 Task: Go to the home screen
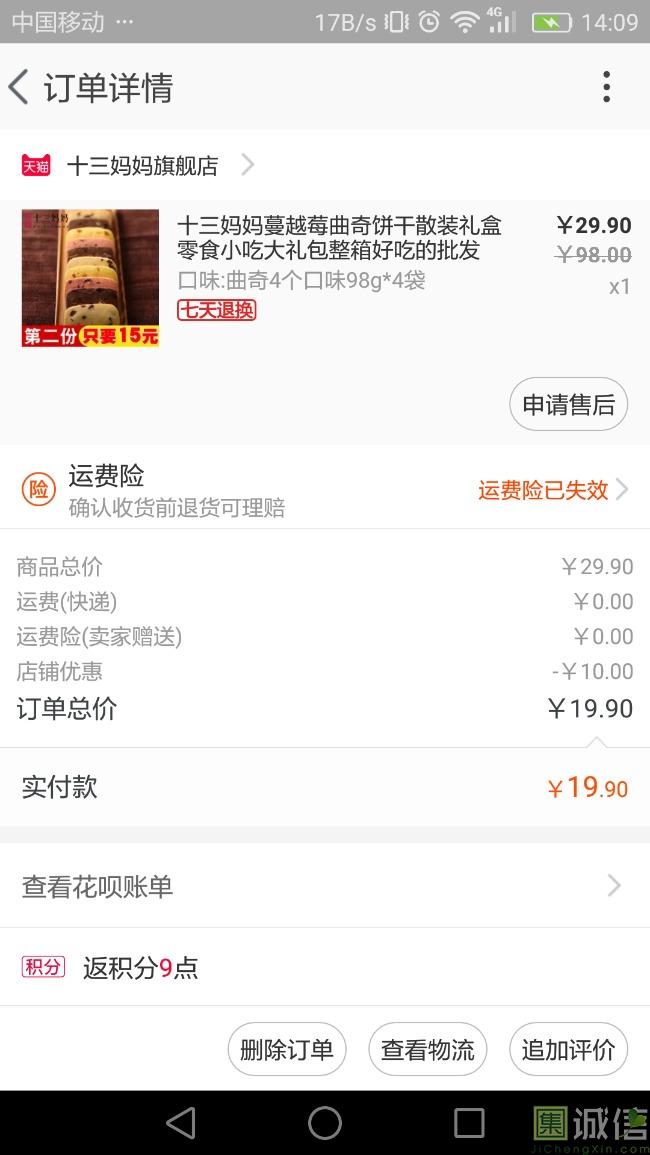point(325,1123)
